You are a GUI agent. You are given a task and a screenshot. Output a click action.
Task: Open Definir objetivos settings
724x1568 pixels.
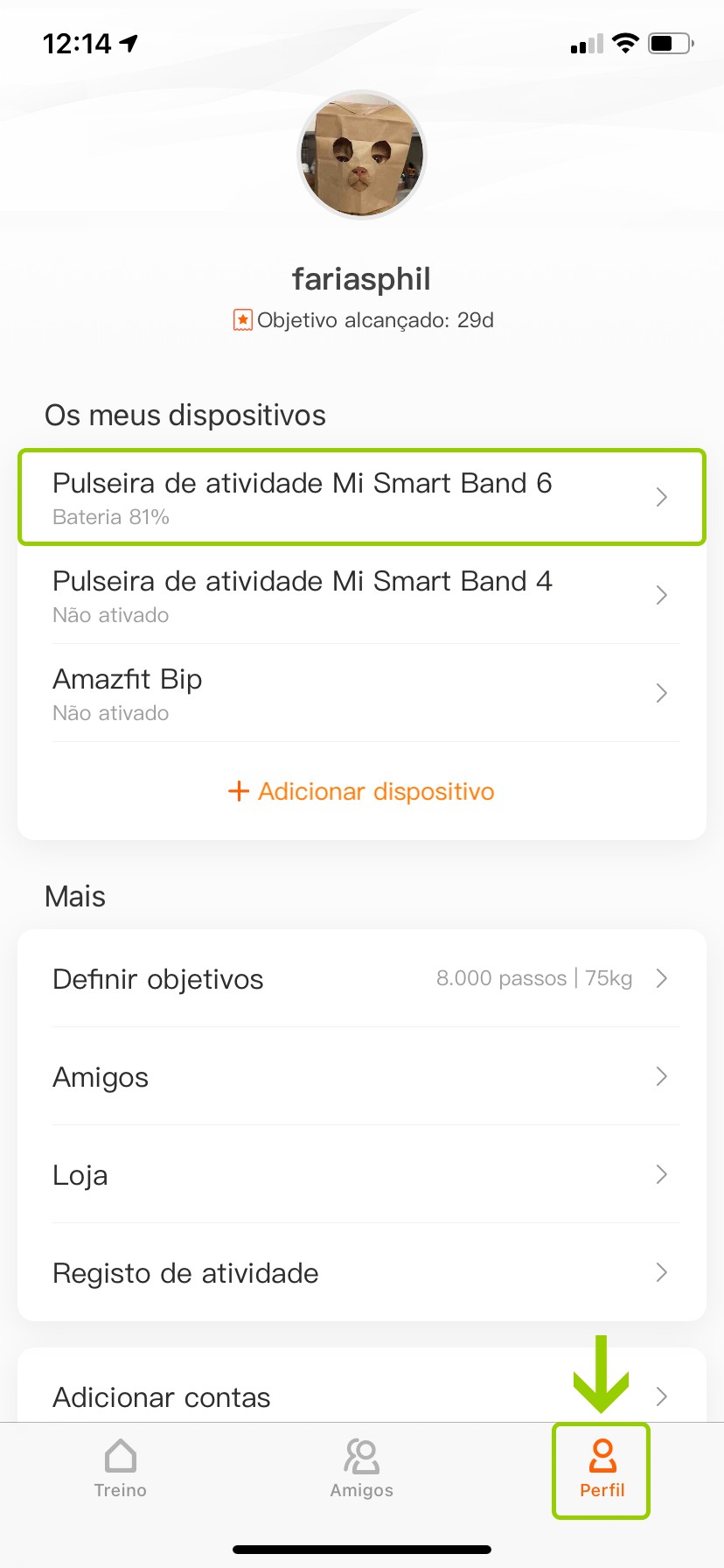tap(362, 979)
